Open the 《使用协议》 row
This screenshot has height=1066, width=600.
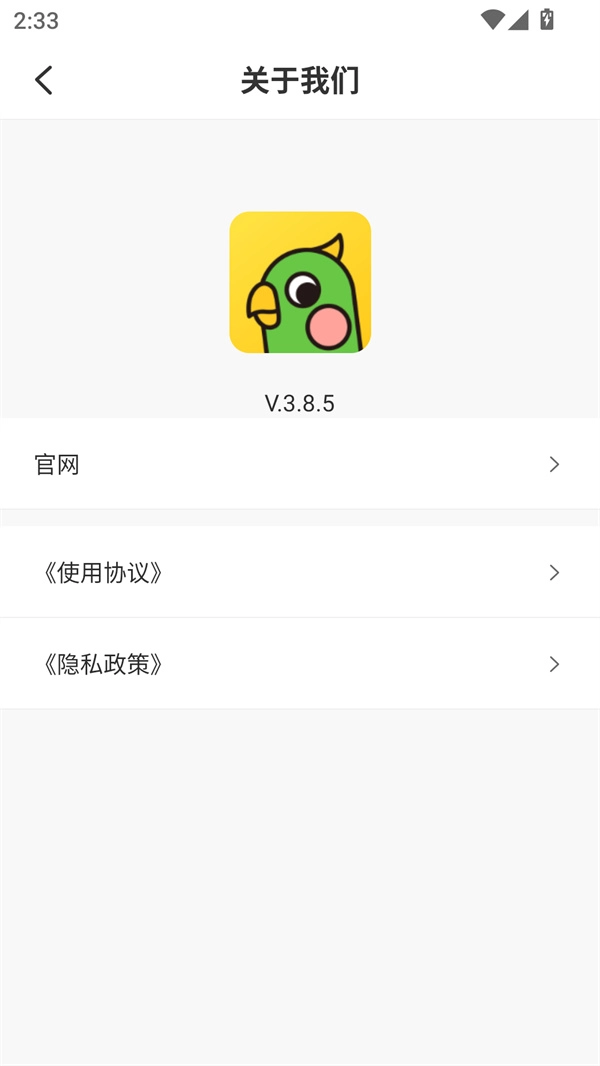(298, 572)
